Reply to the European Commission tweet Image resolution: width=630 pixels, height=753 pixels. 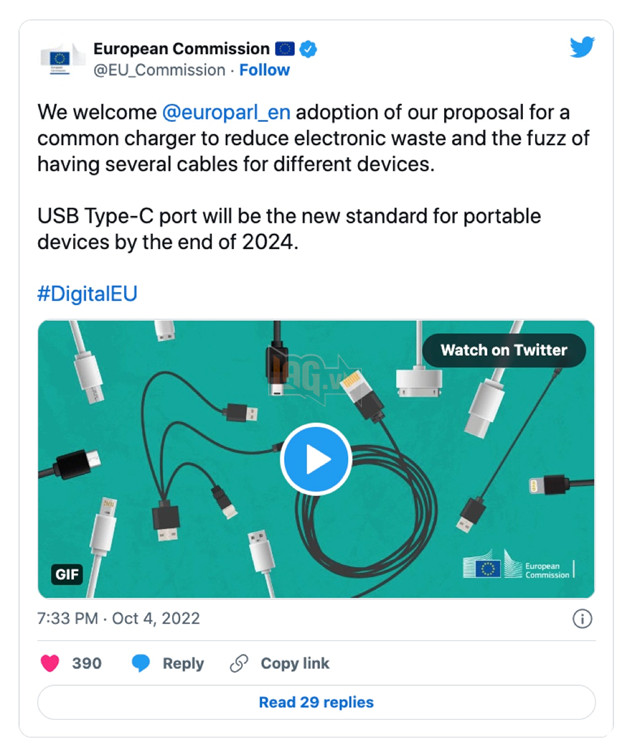(x=168, y=663)
